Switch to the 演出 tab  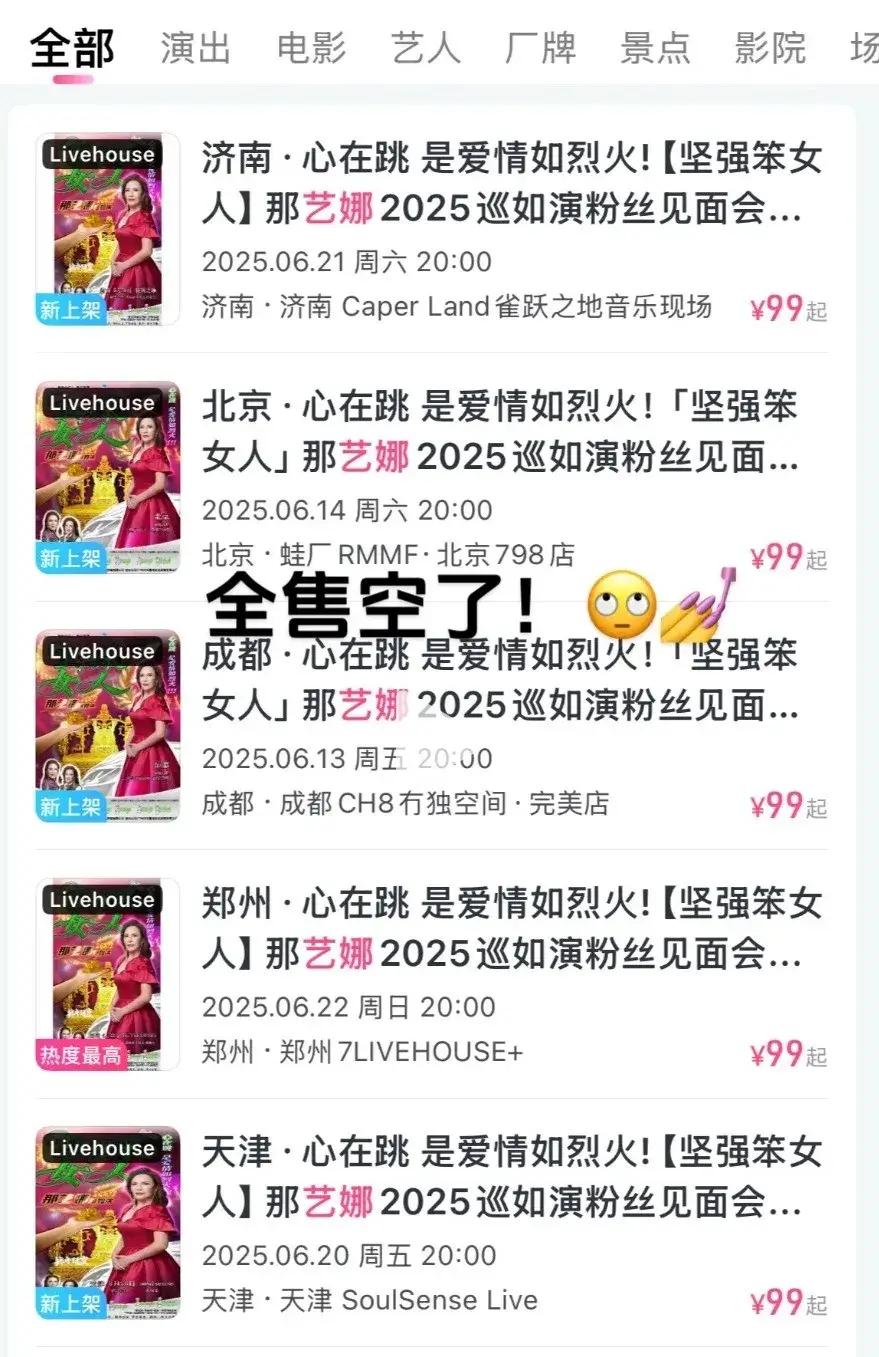(196, 48)
